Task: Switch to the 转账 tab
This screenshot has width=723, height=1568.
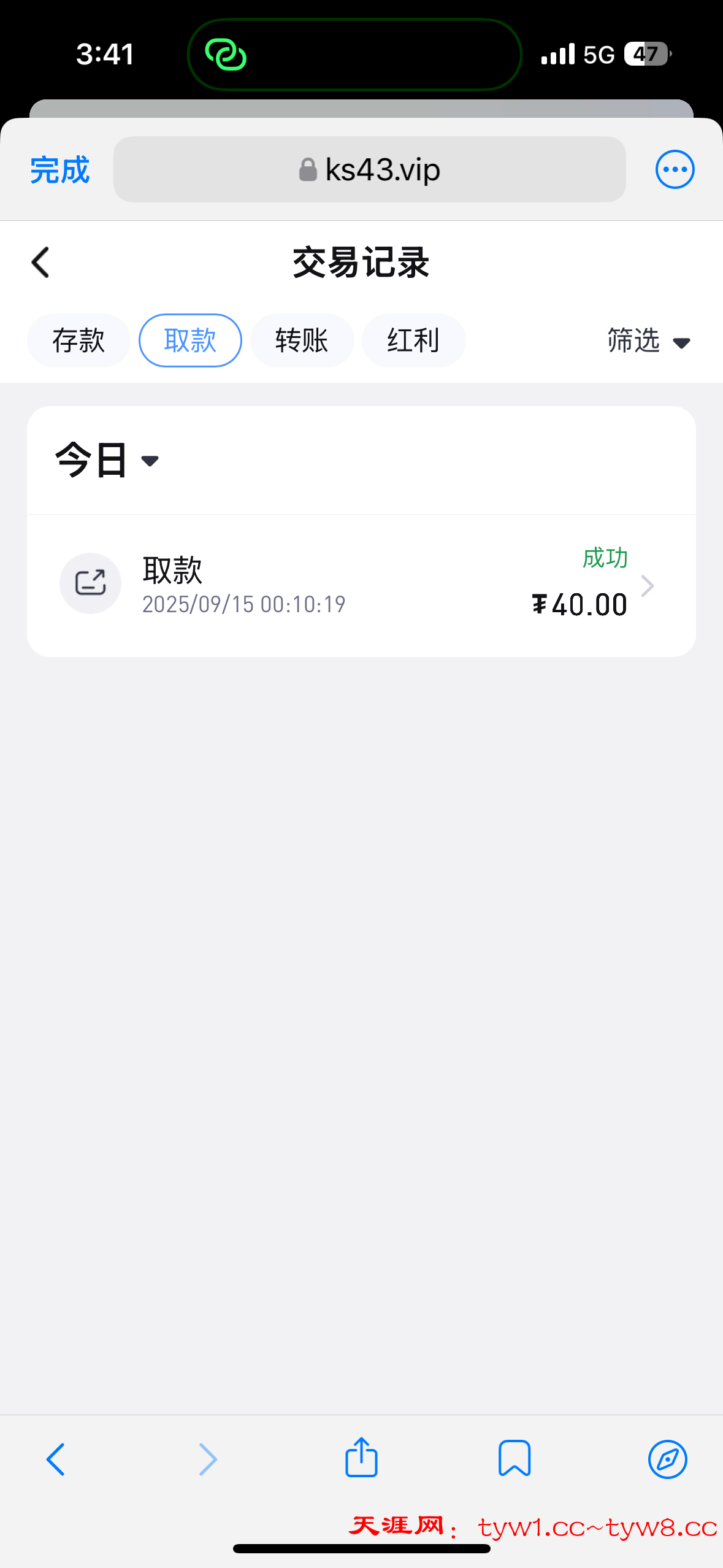Action: click(302, 340)
